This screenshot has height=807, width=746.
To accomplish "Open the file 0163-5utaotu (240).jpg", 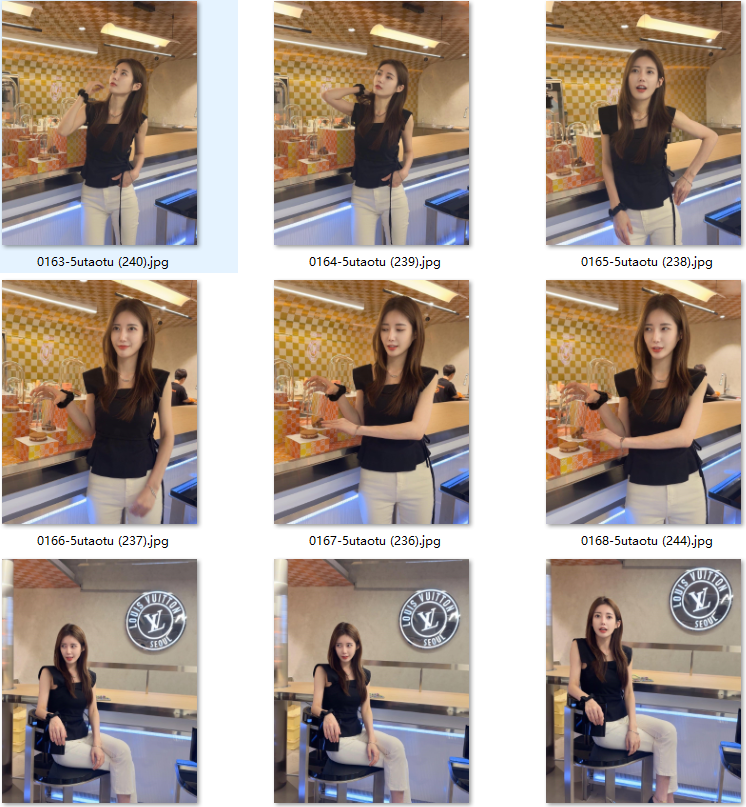I will coord(100,124).
